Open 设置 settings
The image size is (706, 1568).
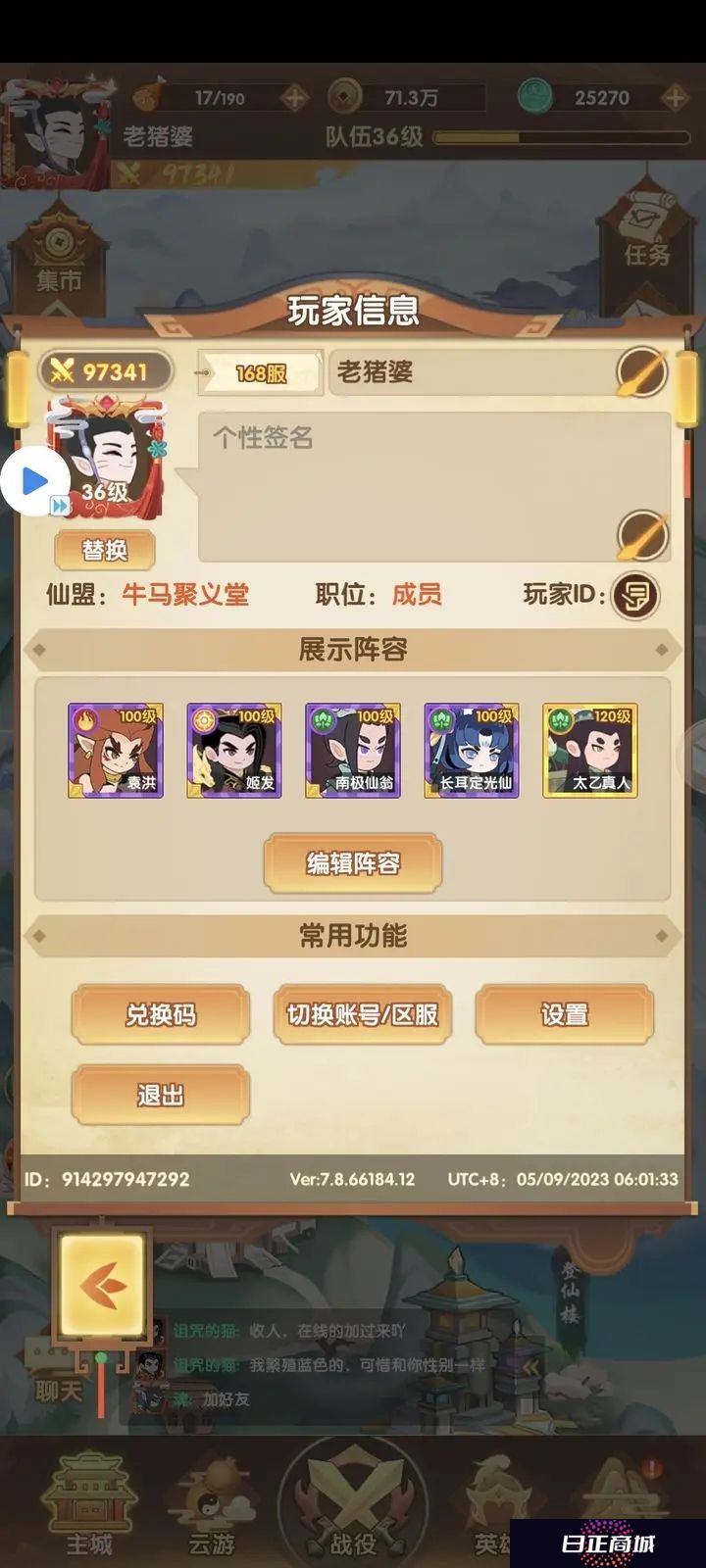coord(565,1015)
